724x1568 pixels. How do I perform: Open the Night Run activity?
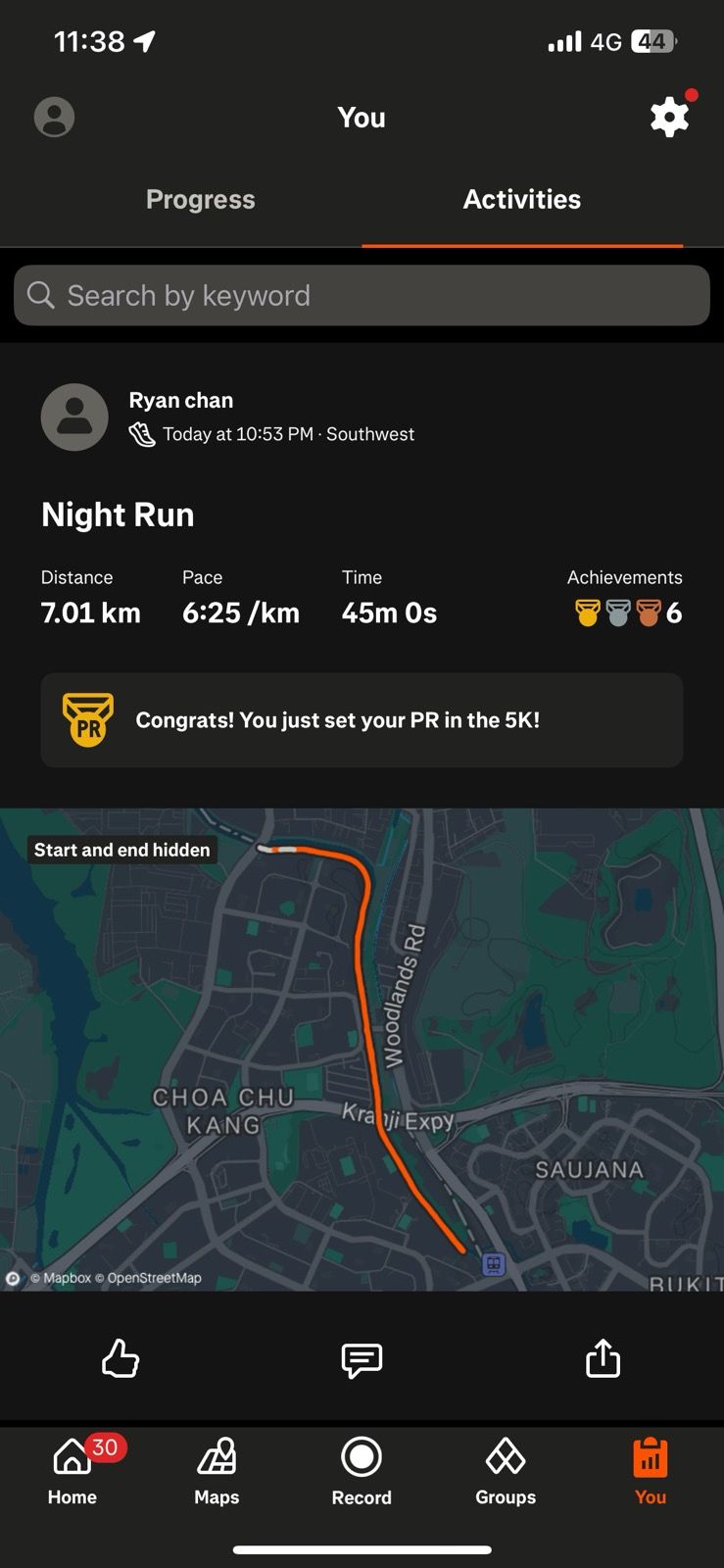click(118, 514)
